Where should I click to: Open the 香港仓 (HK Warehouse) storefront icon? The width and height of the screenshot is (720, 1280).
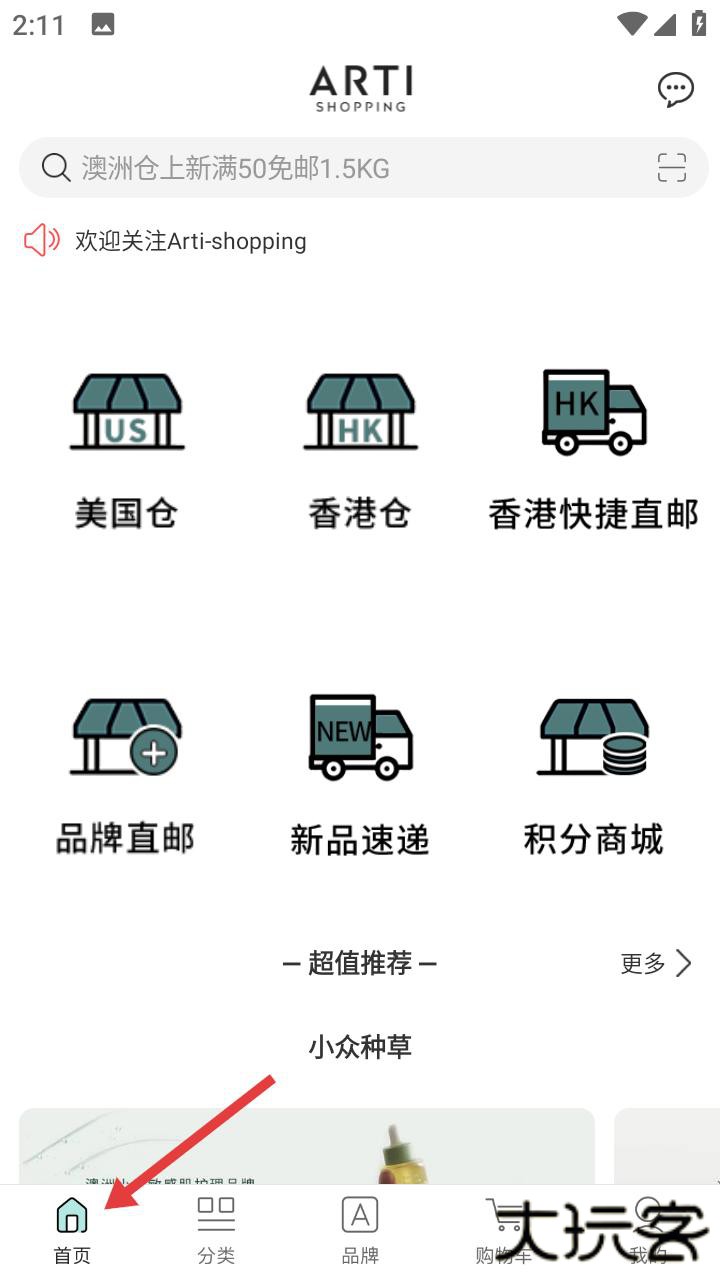click(360, 412)
